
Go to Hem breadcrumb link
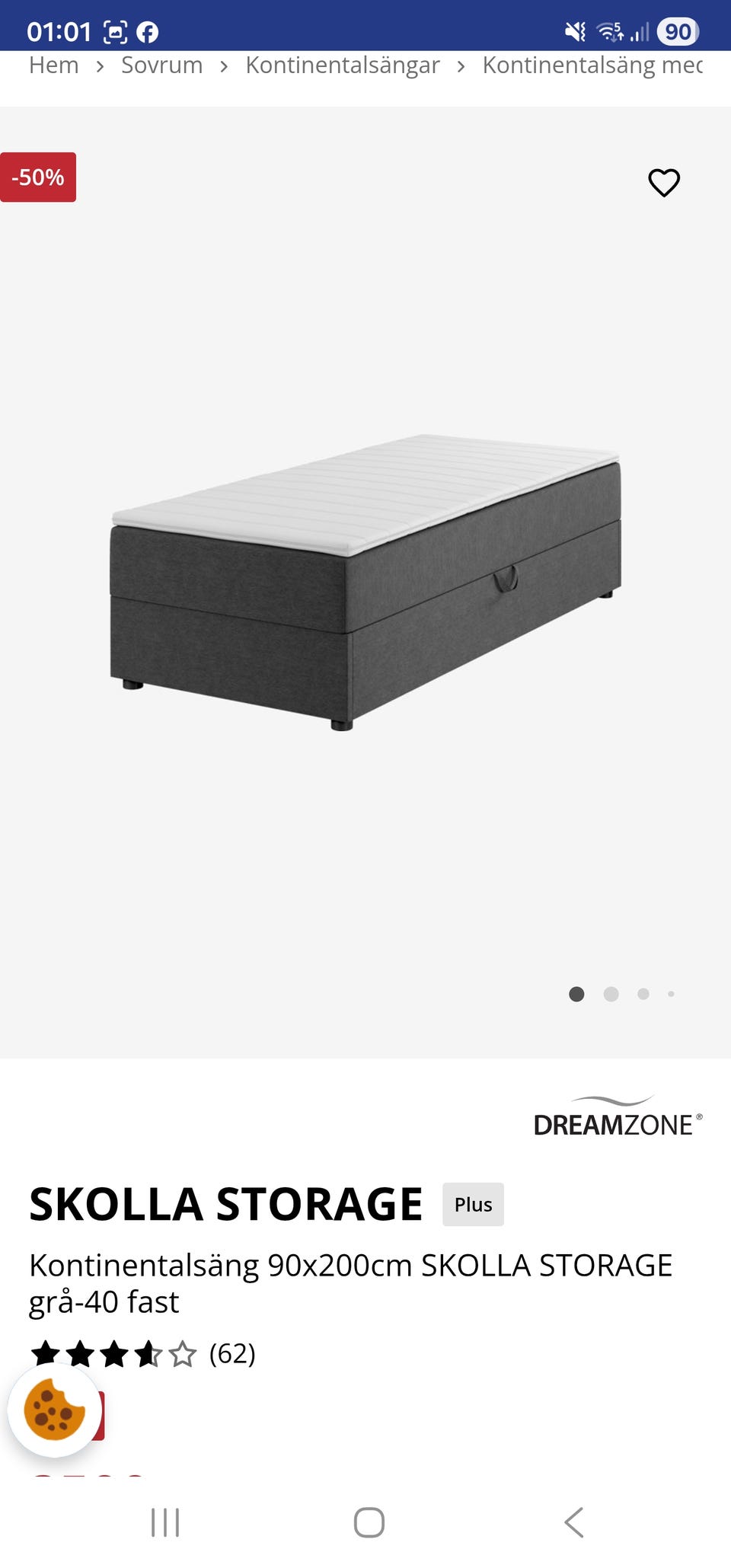click(54, 65)
